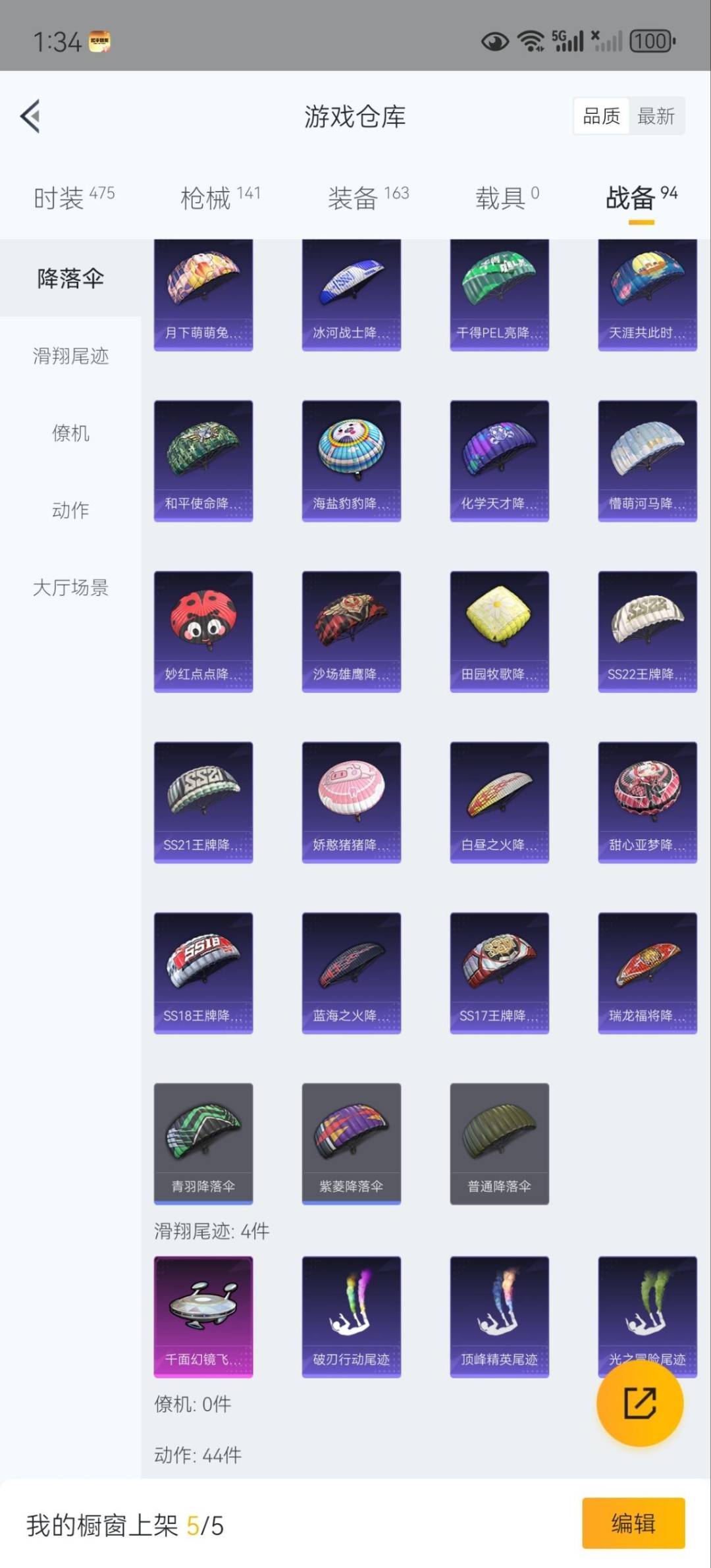Screen dimensions: 711x1568
Task: Open the 娇憨猪猪 parachute item
Action: coord(351,801)
